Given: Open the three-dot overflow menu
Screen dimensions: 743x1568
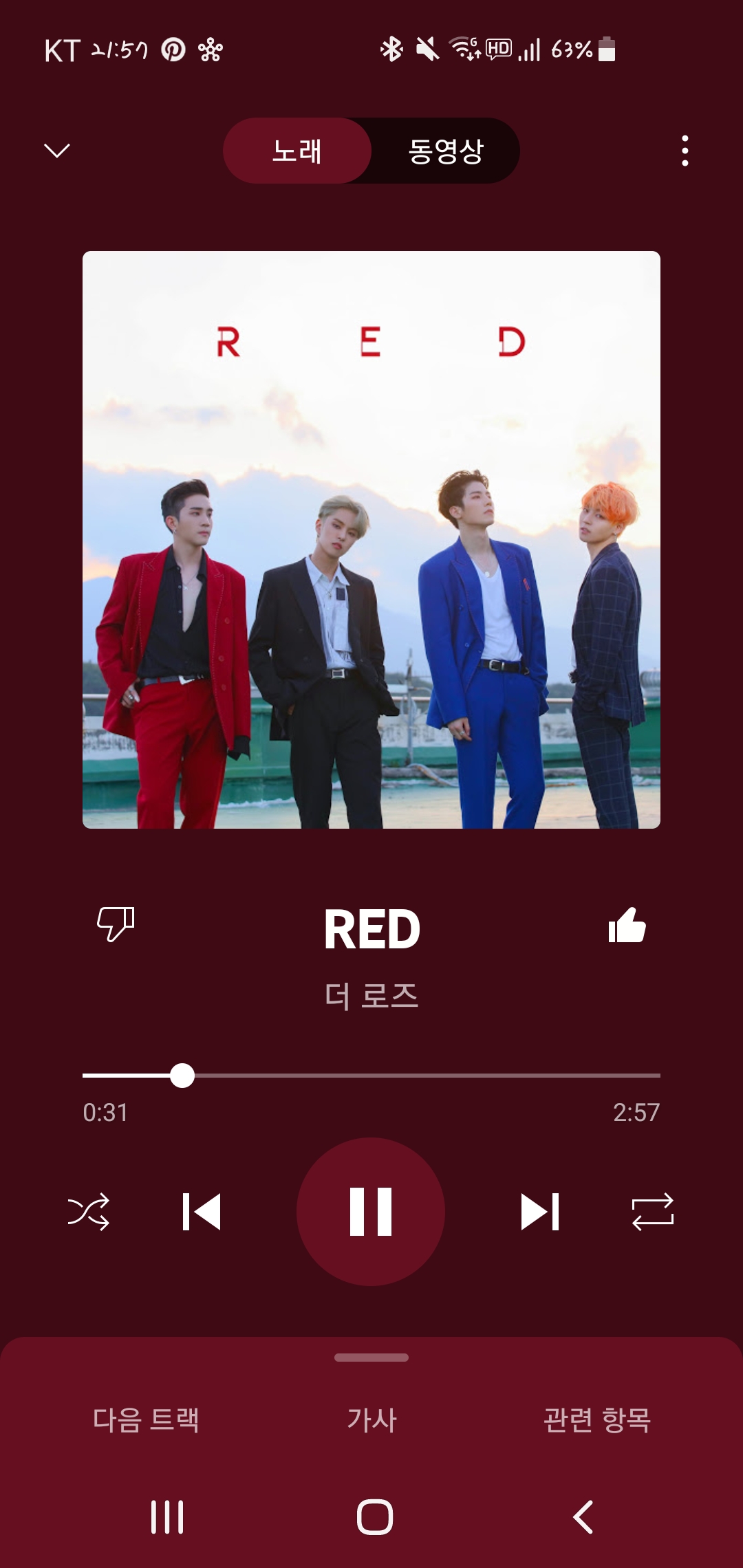Looking at the screenshot, I should point(685,150).
